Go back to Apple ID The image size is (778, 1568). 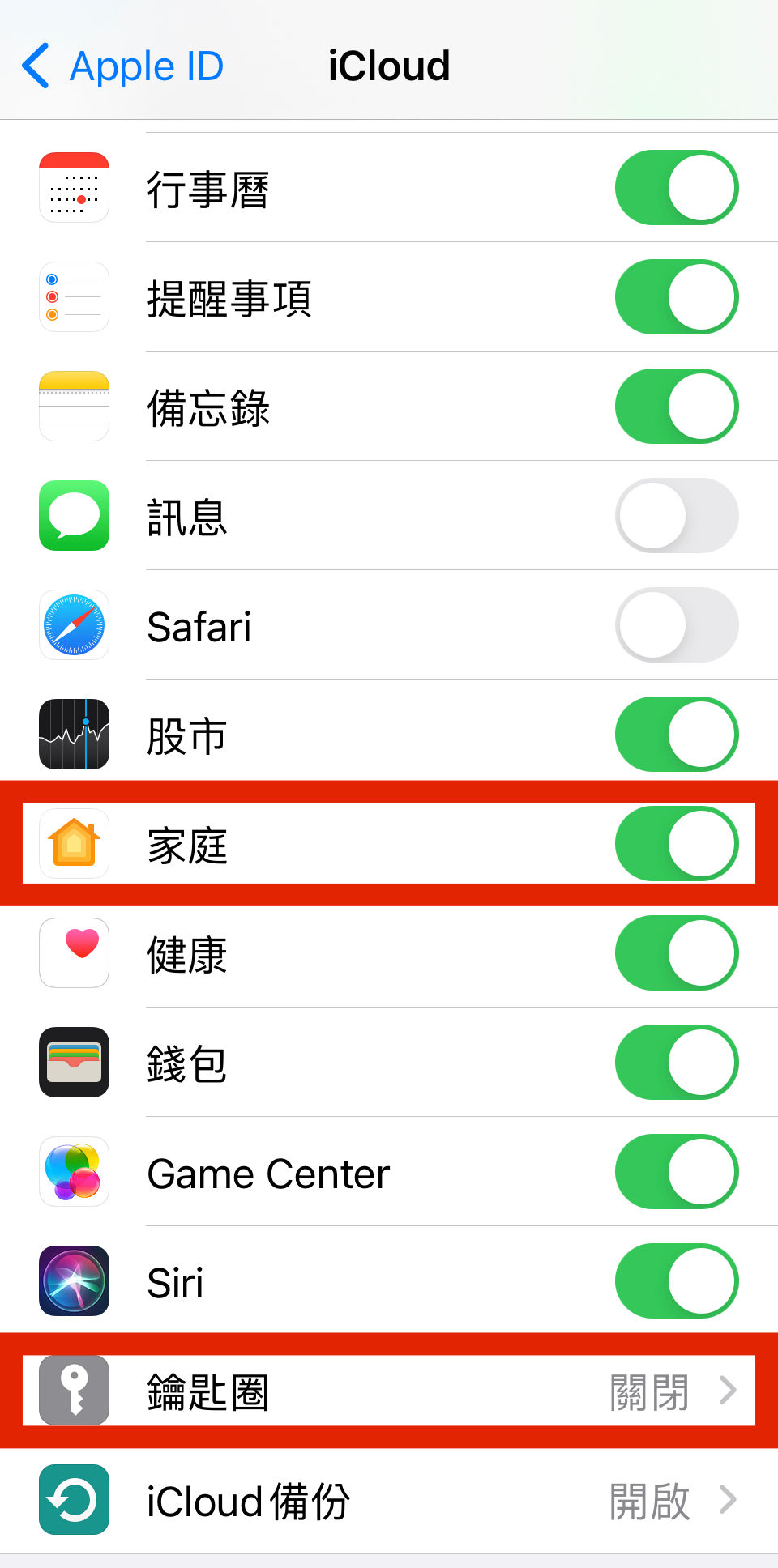coord(123,66)
